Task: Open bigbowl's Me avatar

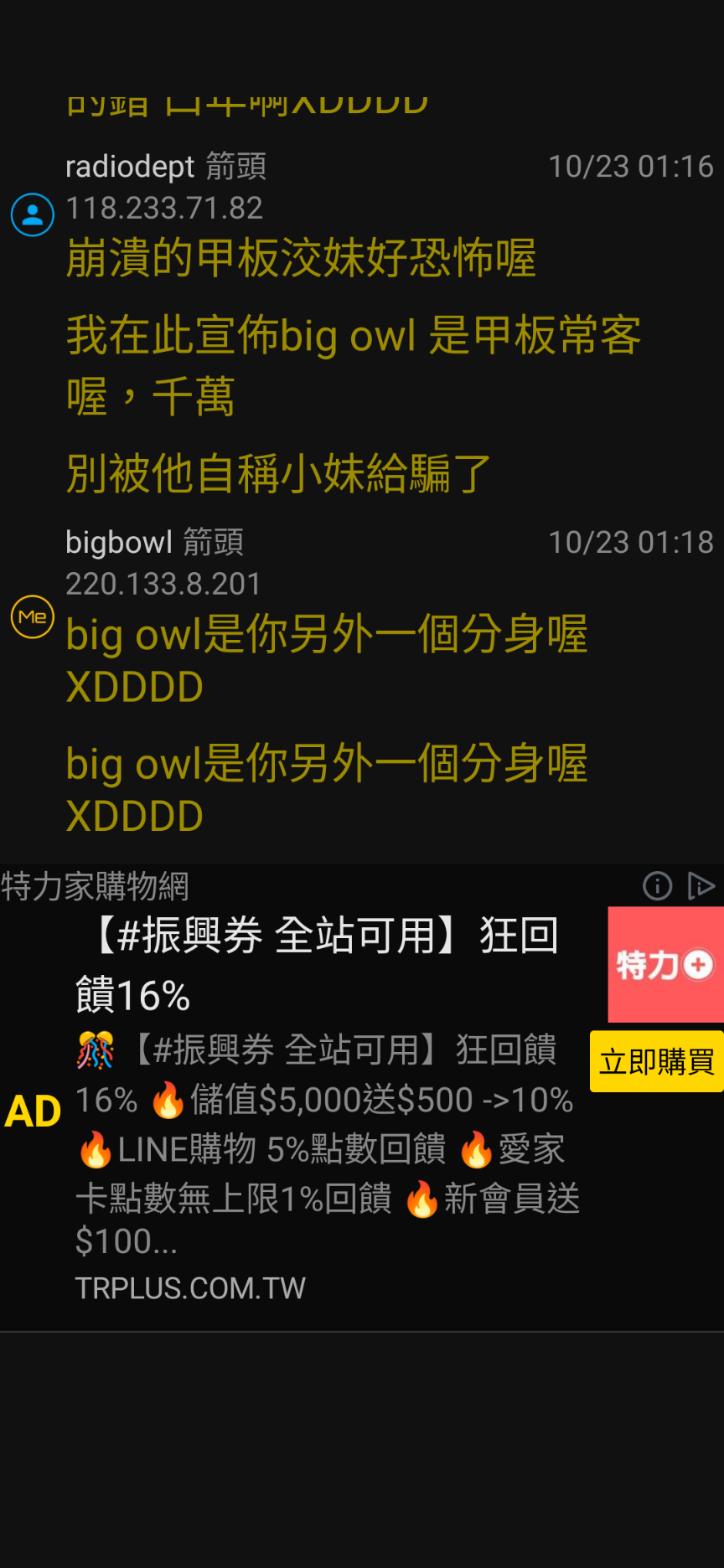Action: [33, 617]
